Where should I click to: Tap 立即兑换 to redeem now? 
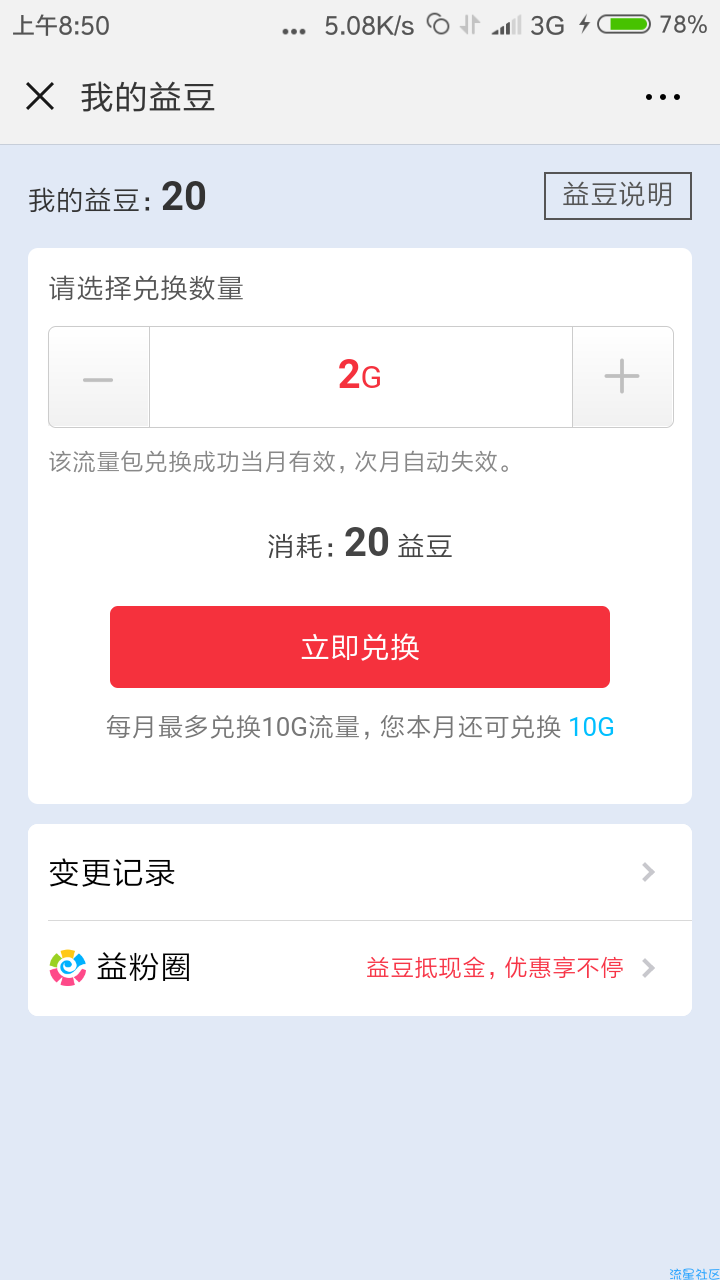[360, 647]
